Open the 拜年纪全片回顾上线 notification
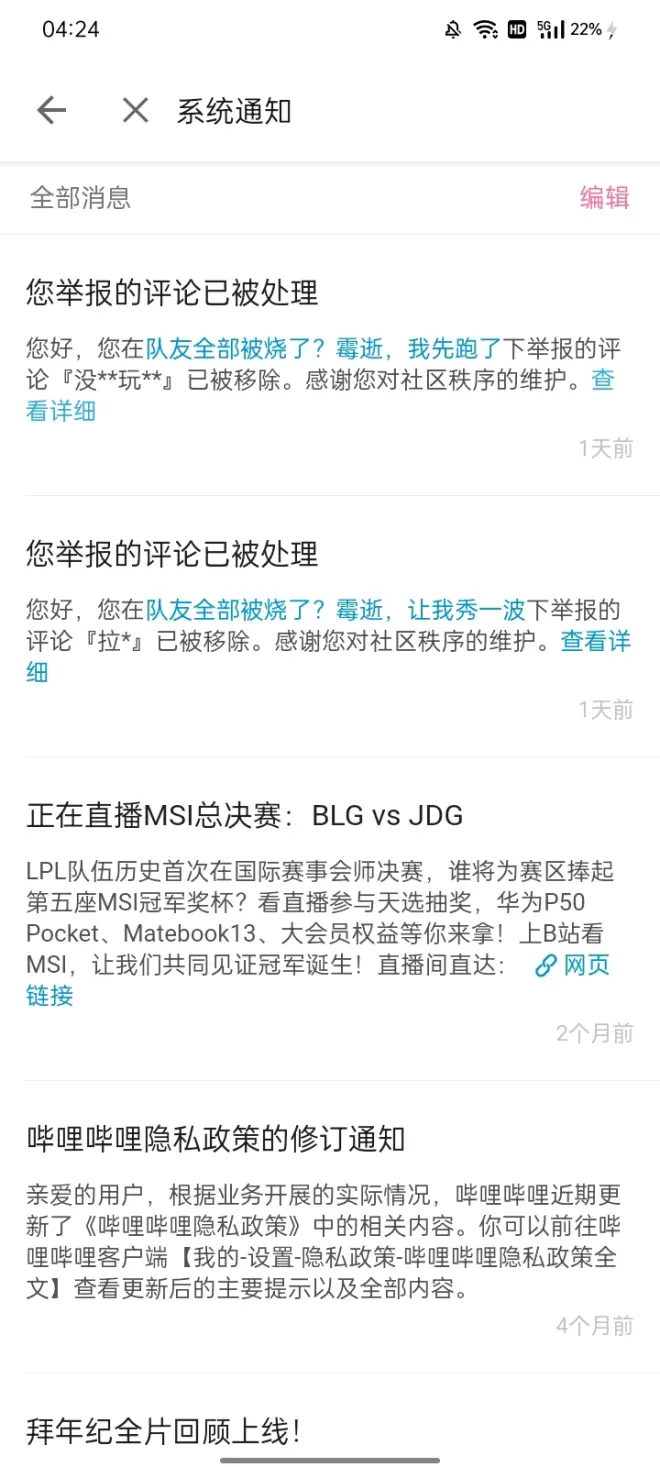Image resolution: width=660 pixels, height=1467 pixels. point(163,1431)
